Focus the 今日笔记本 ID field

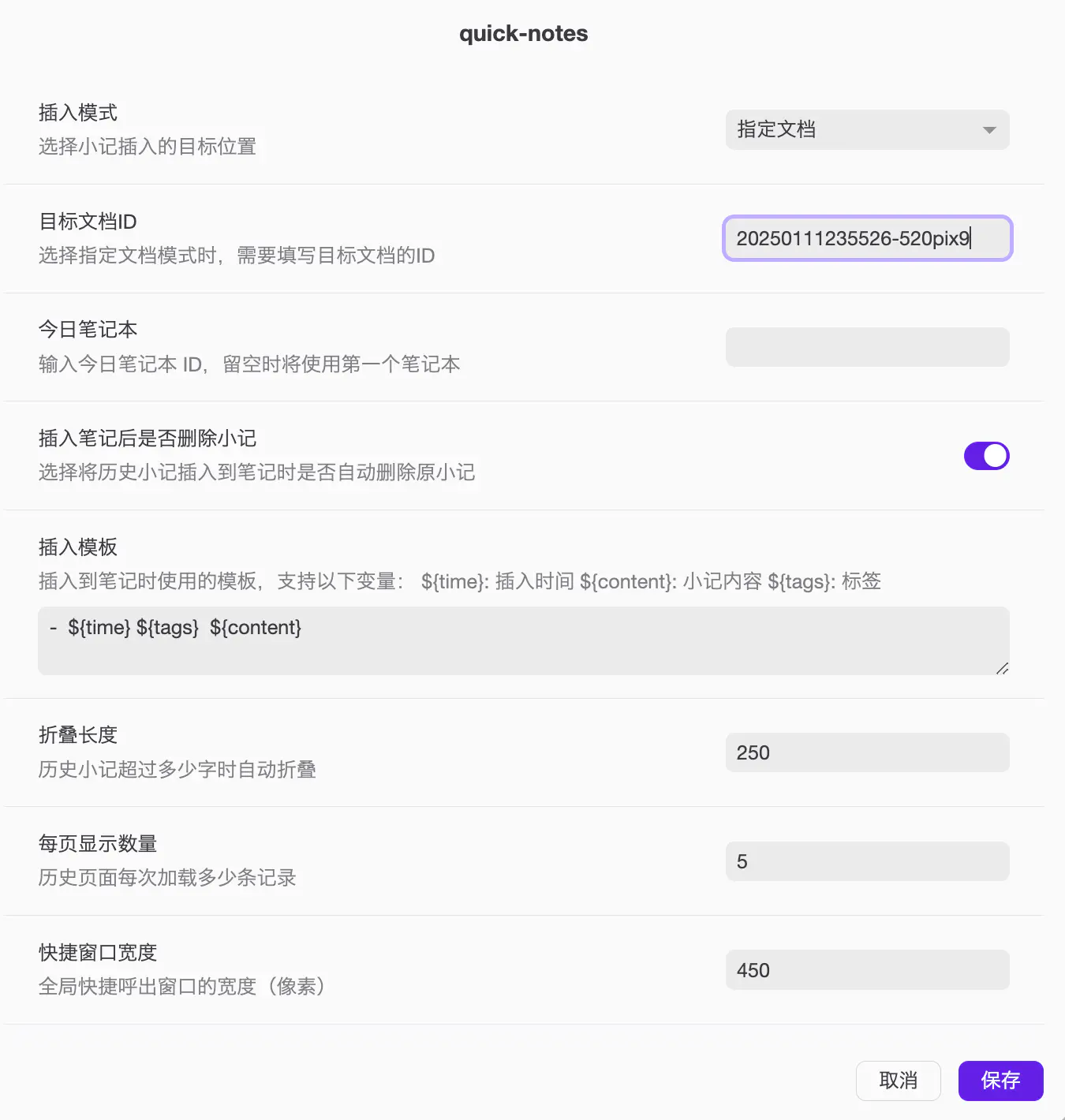pos(867,347)
